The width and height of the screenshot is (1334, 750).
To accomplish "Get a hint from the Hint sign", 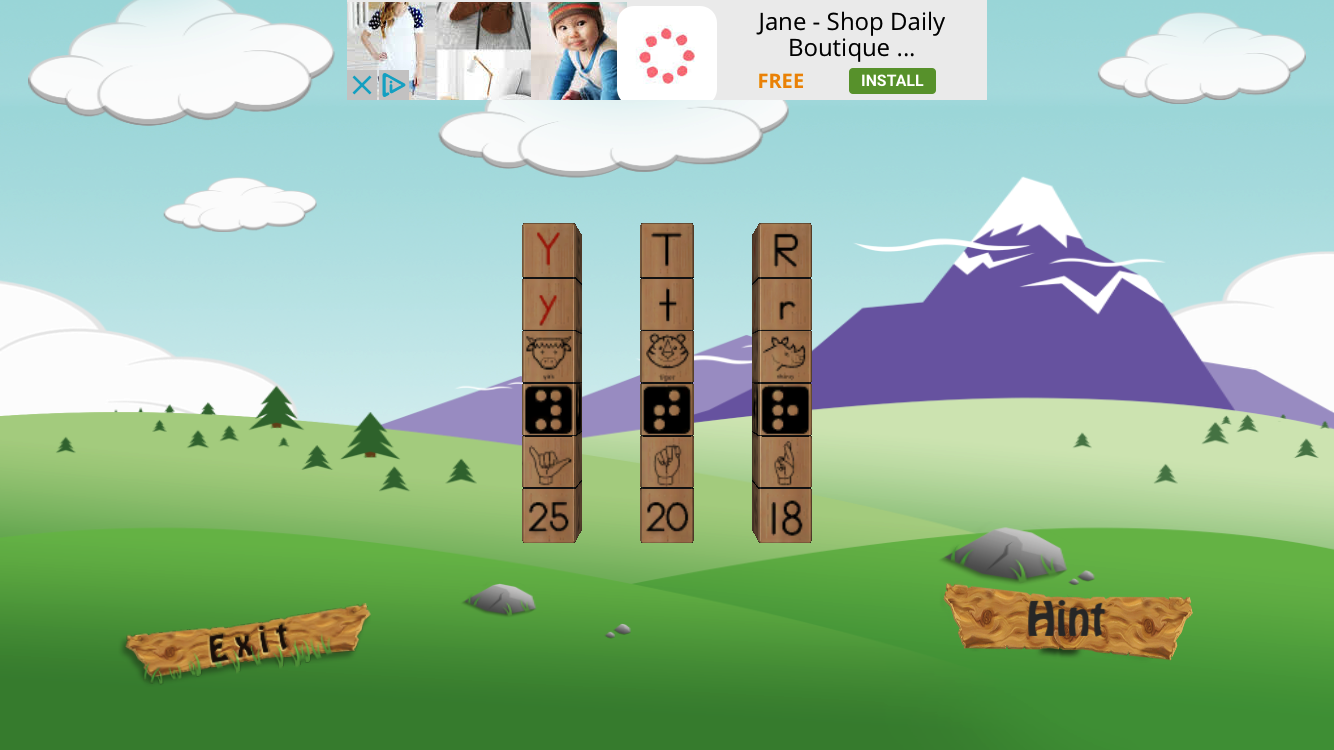I will (x=1067, y=621).
